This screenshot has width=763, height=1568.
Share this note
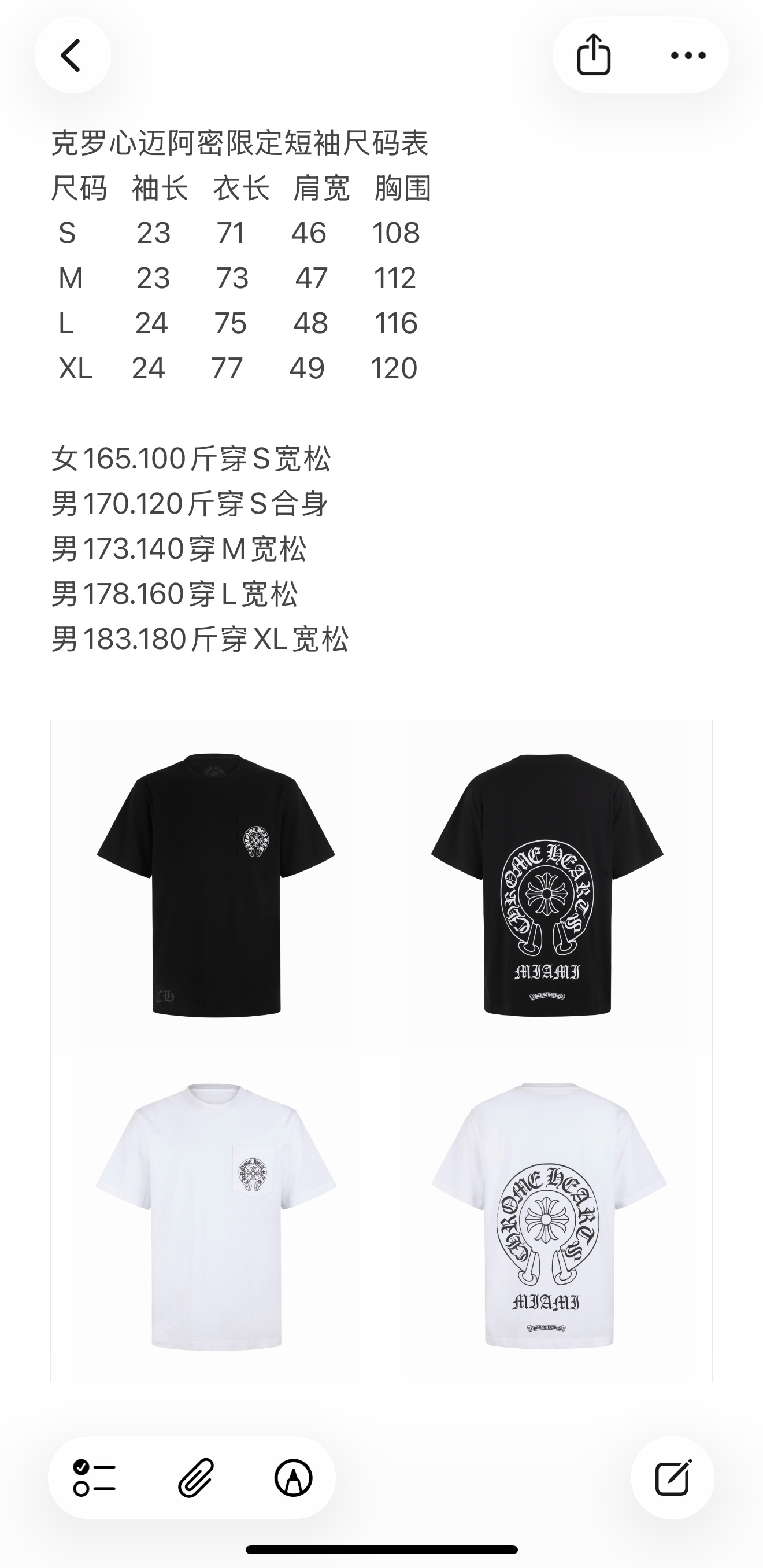coord(593,56)
